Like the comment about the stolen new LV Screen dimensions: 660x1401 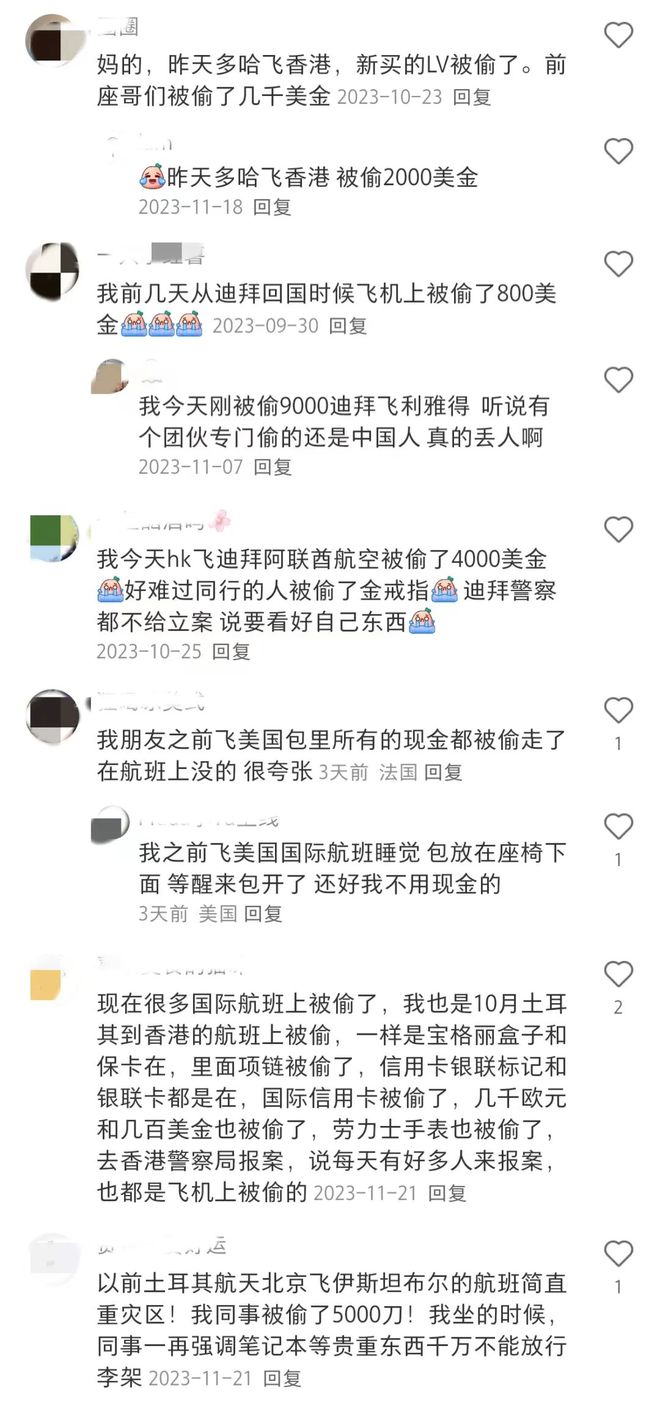tap(619, 35)
